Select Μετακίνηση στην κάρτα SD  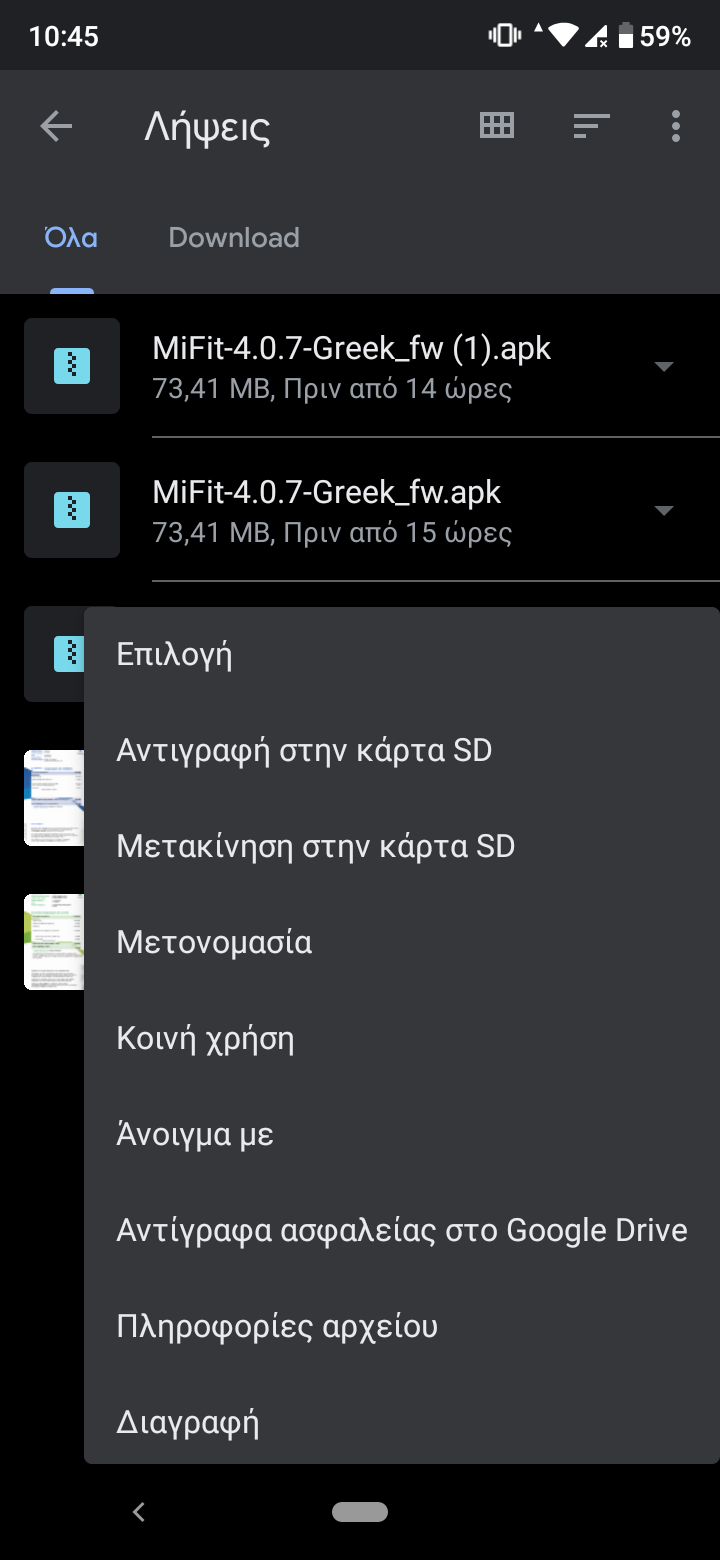[x=315, y=847]
